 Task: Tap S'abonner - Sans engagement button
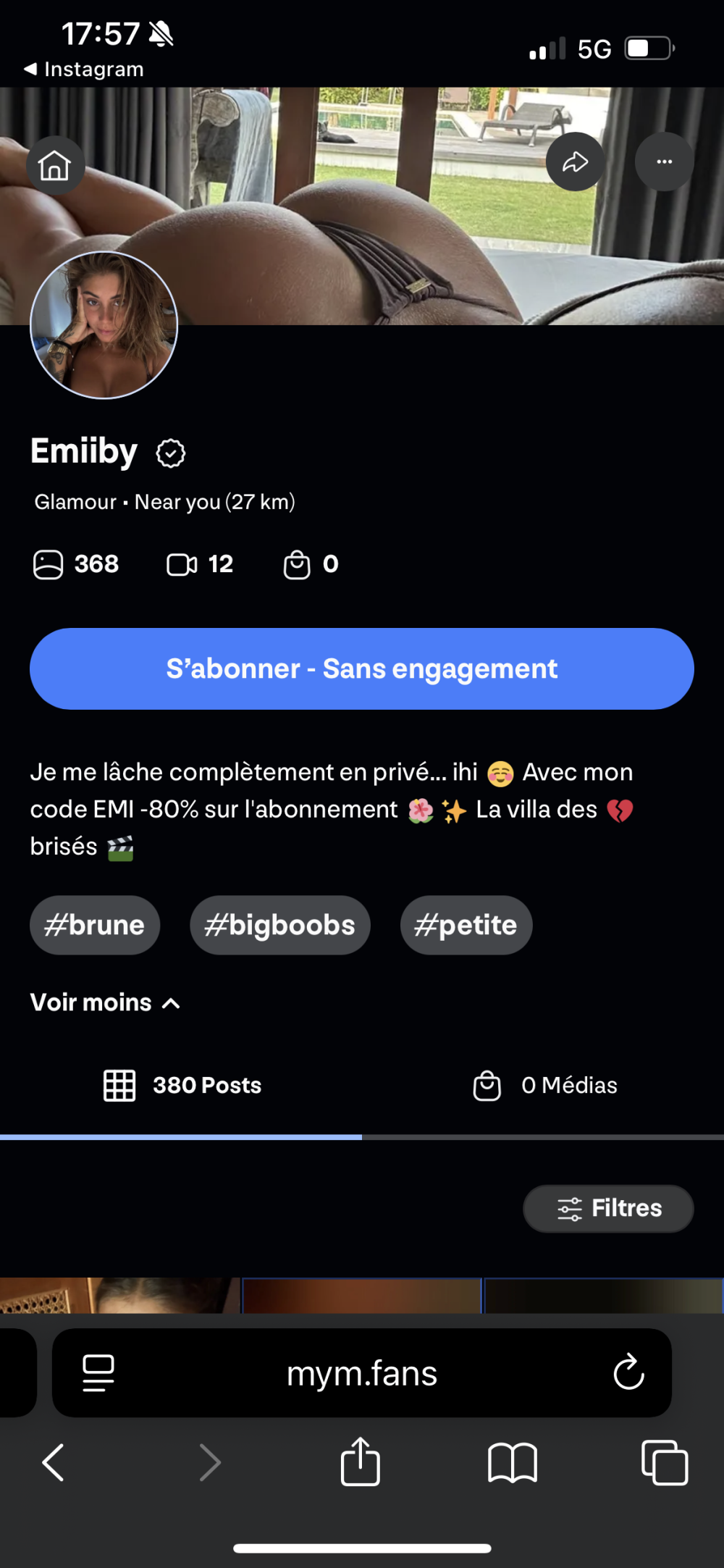tap(362, 668)
